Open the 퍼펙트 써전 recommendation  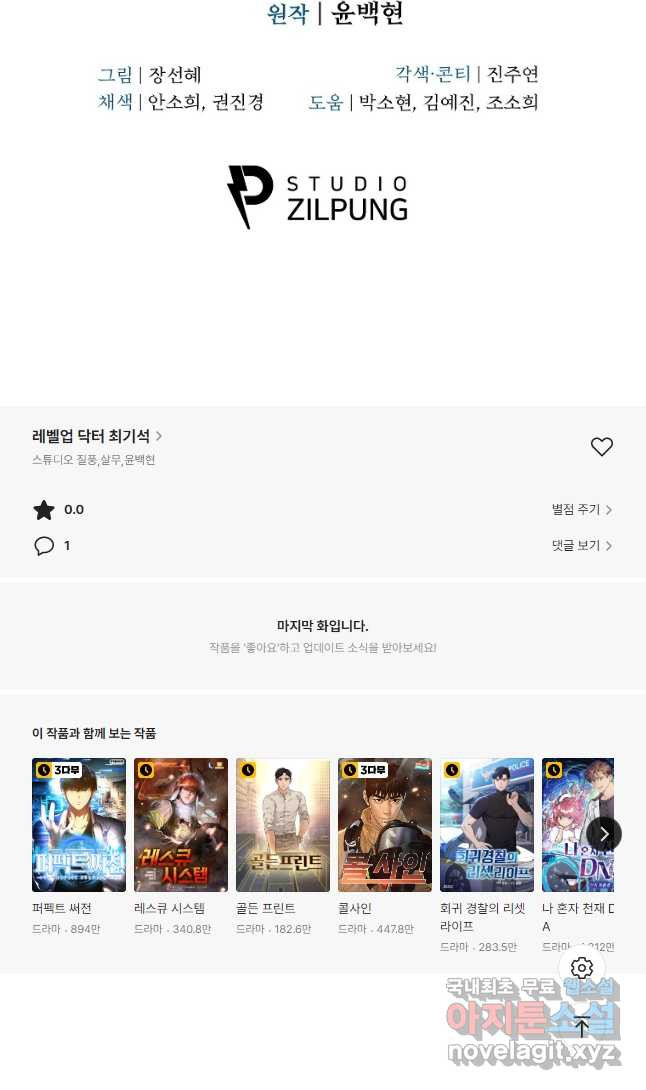pyautogui.click(x=79, y=825)
